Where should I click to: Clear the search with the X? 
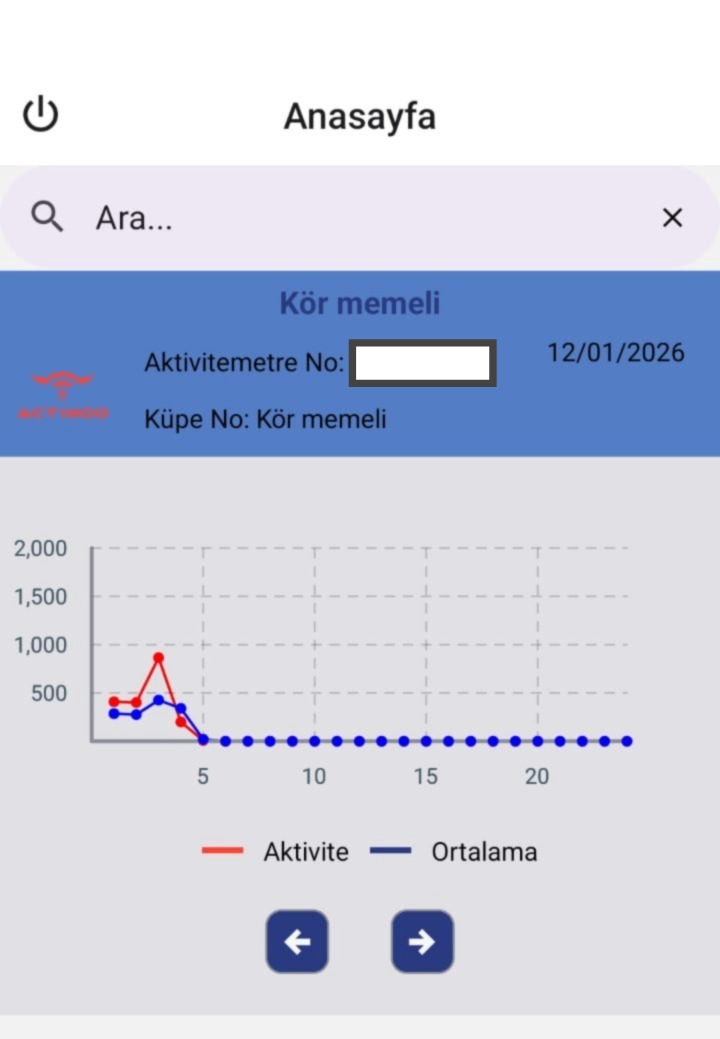673,218
